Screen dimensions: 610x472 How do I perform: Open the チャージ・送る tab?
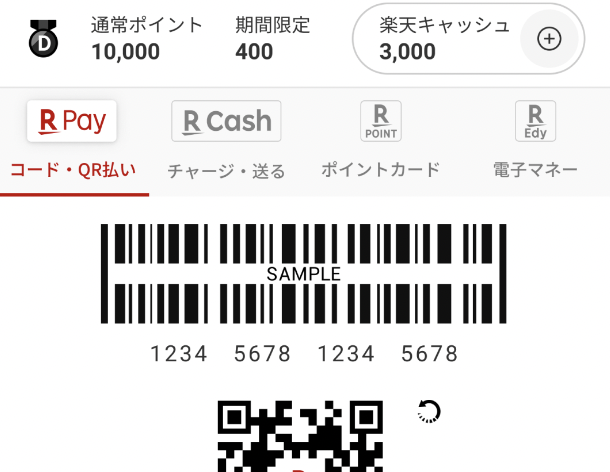[x=227, y=143]
